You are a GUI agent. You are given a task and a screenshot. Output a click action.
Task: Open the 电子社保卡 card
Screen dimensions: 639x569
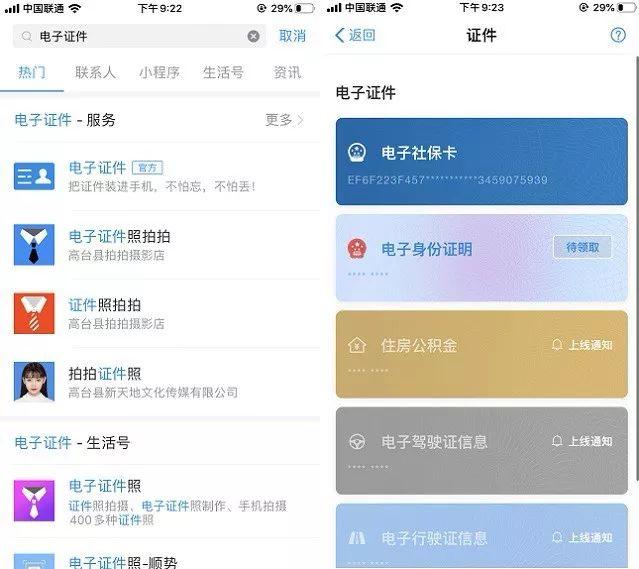point(482,161)
